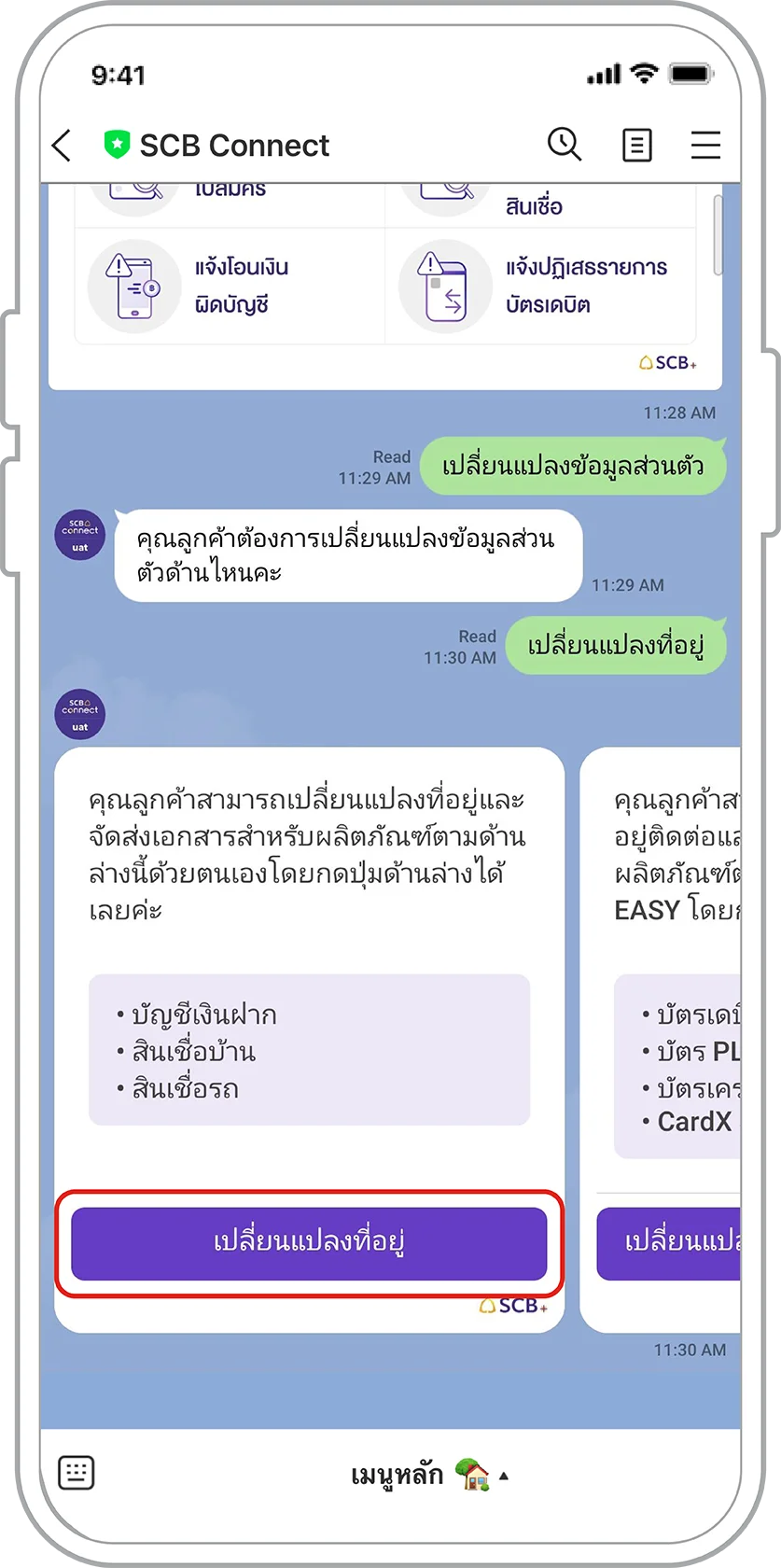Go back from SCB Connect chat
Viewport: 781px width, 1568px height.
tap(63, 146)
